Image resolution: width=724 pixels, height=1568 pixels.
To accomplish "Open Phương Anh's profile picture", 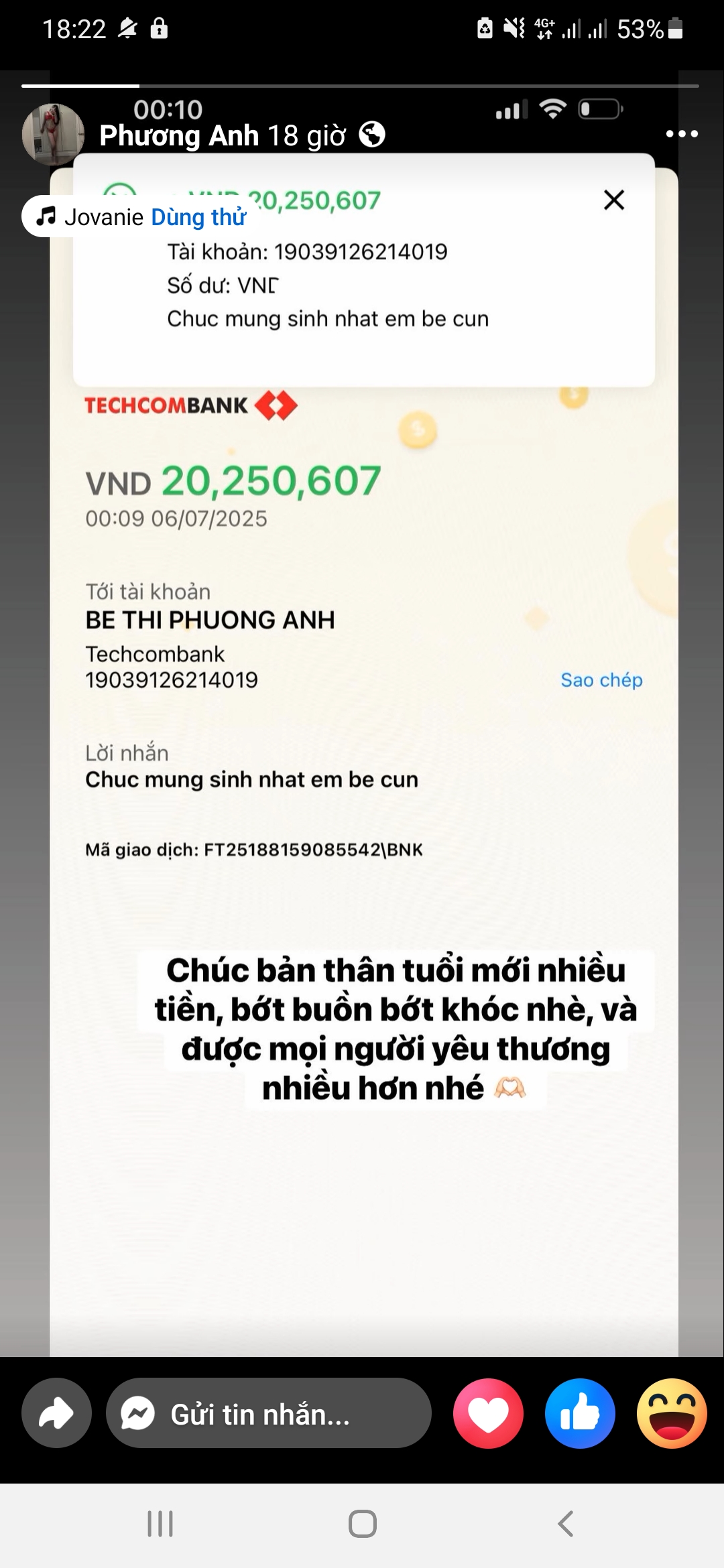I will pyautogui.click(x=53, y=134).
